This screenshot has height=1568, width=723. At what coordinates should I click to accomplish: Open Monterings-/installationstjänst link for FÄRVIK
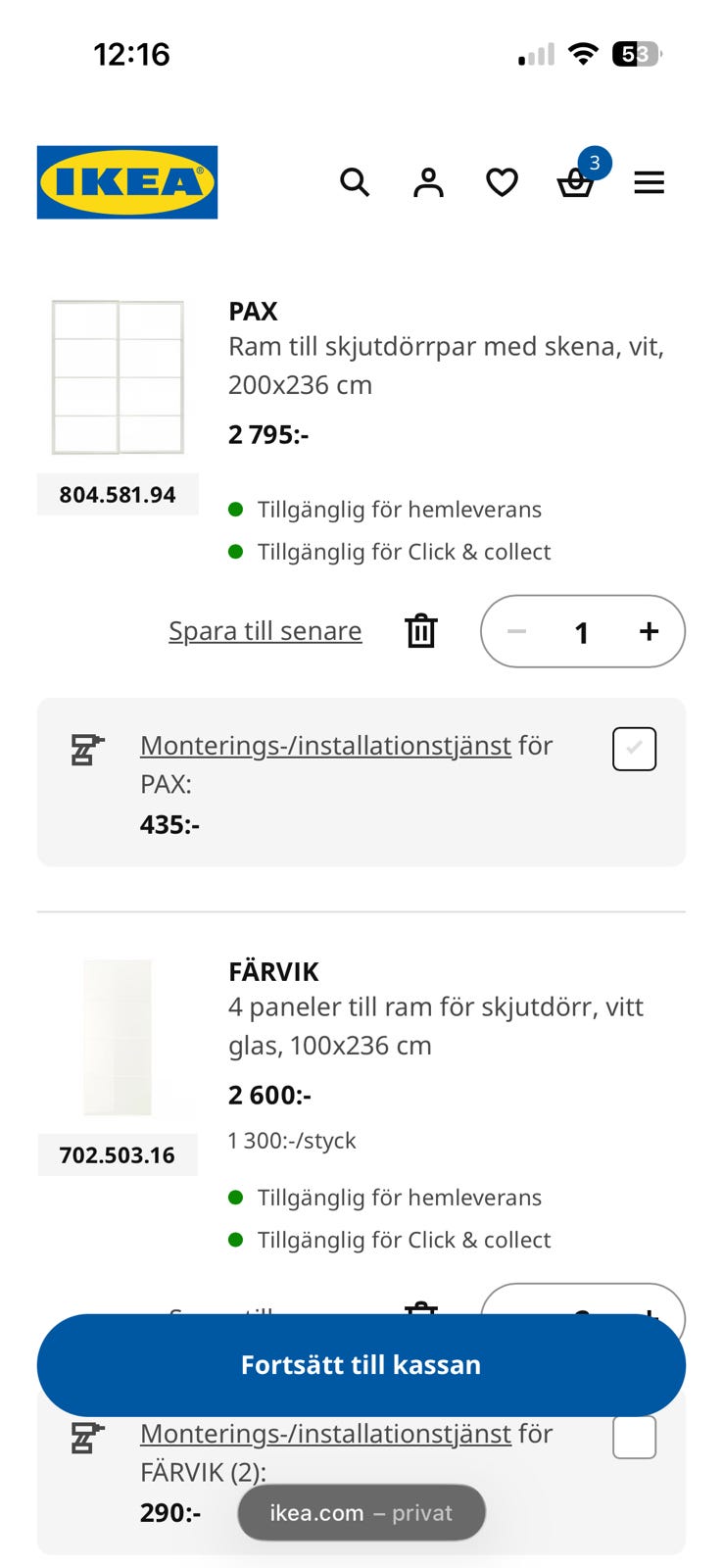[x=325, y=1434]
